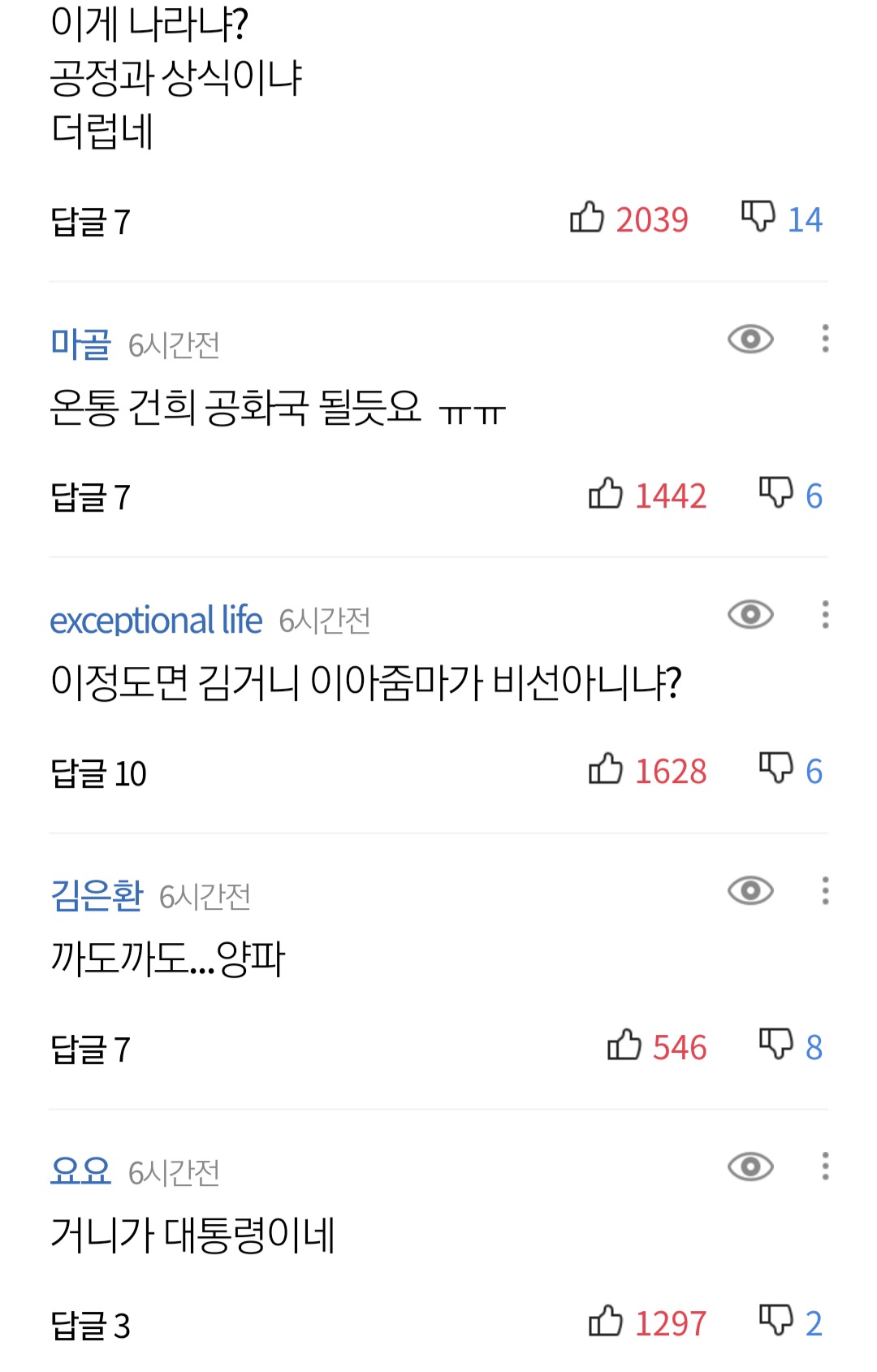Open the 10 replies on exceptional life's comment
Image resolution: width=877 pixels, height=1372 pixels.
point(98,773)
